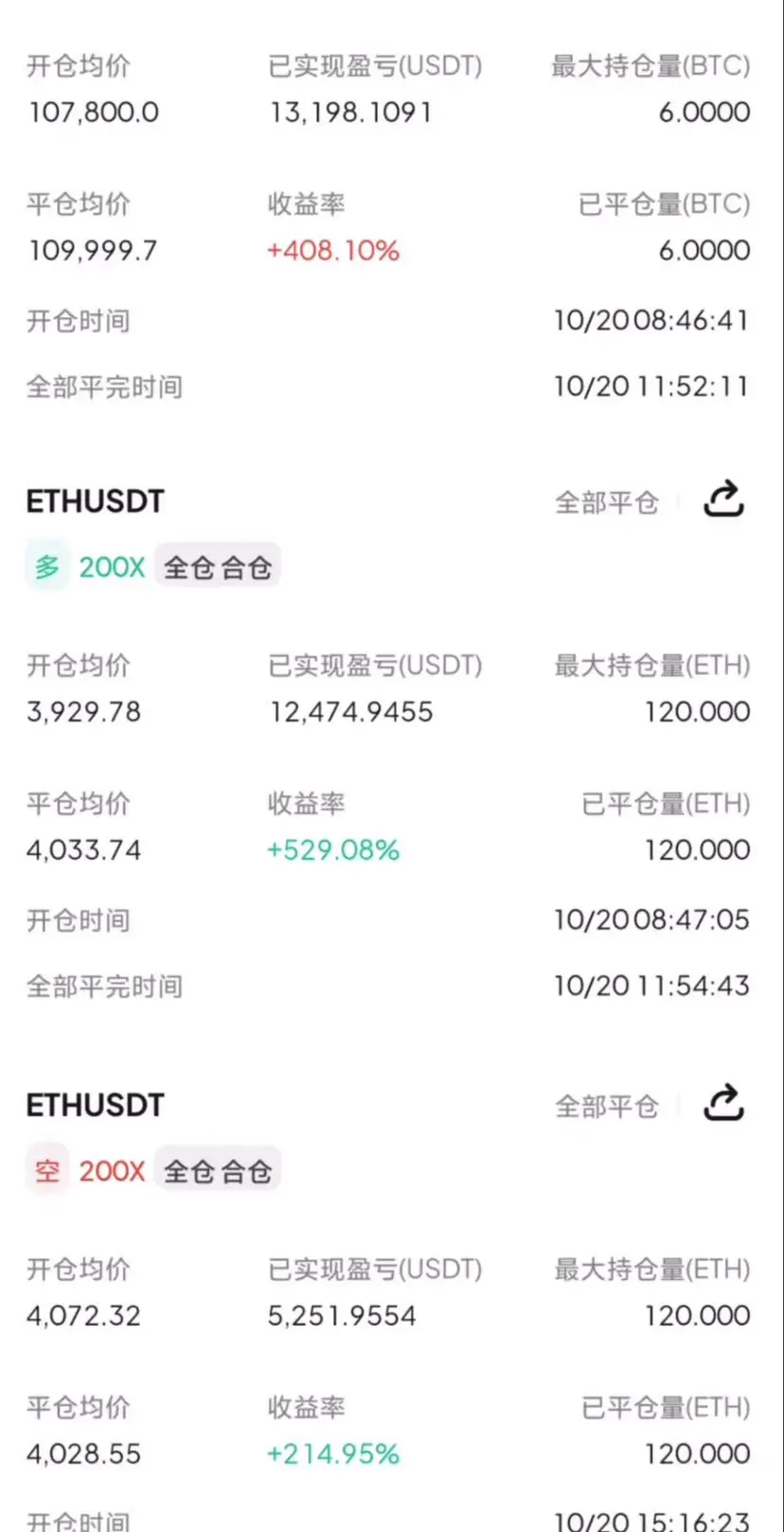
Task: Share the ETHUSDT 多 200X position record
Action: 724,499
